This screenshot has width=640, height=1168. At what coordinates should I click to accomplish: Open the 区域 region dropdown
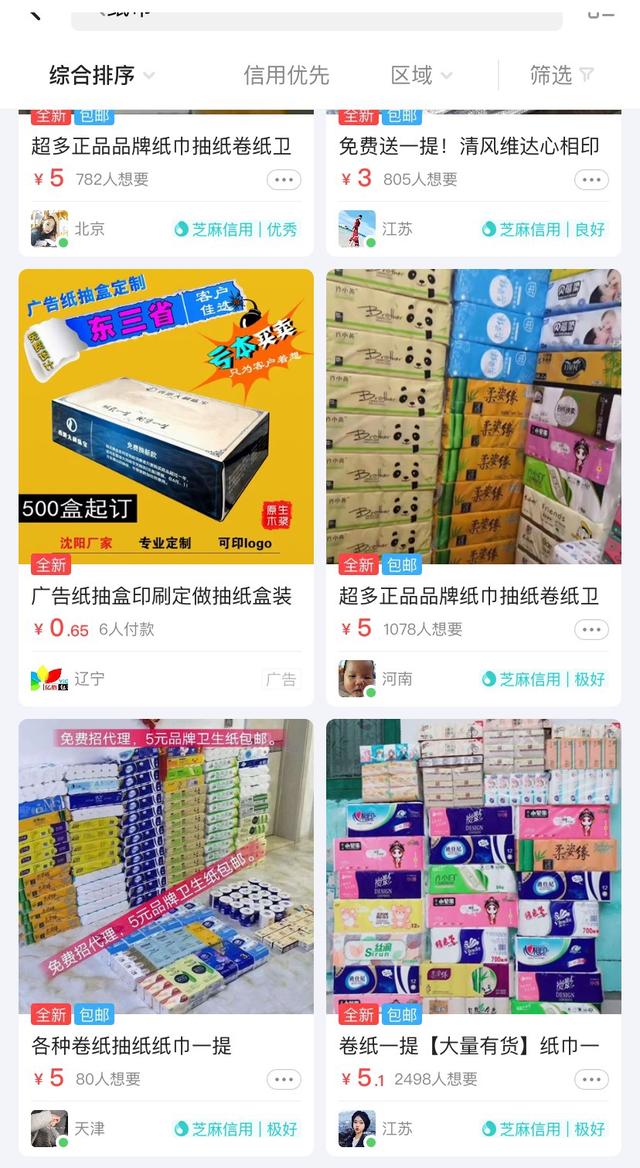pos(421,75)
